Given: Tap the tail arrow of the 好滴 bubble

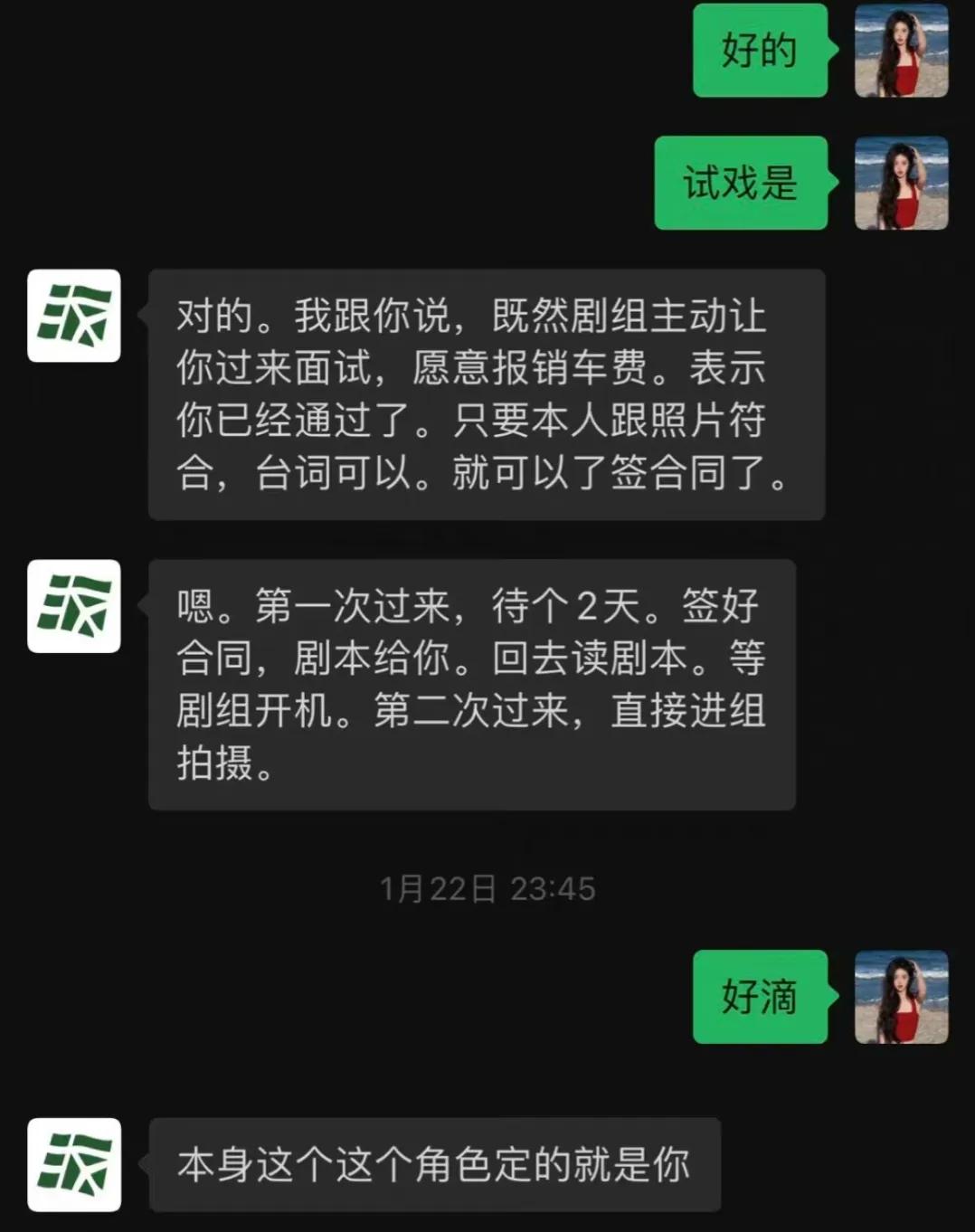Looking at the screenshot, I should click(x=832, y=995).
